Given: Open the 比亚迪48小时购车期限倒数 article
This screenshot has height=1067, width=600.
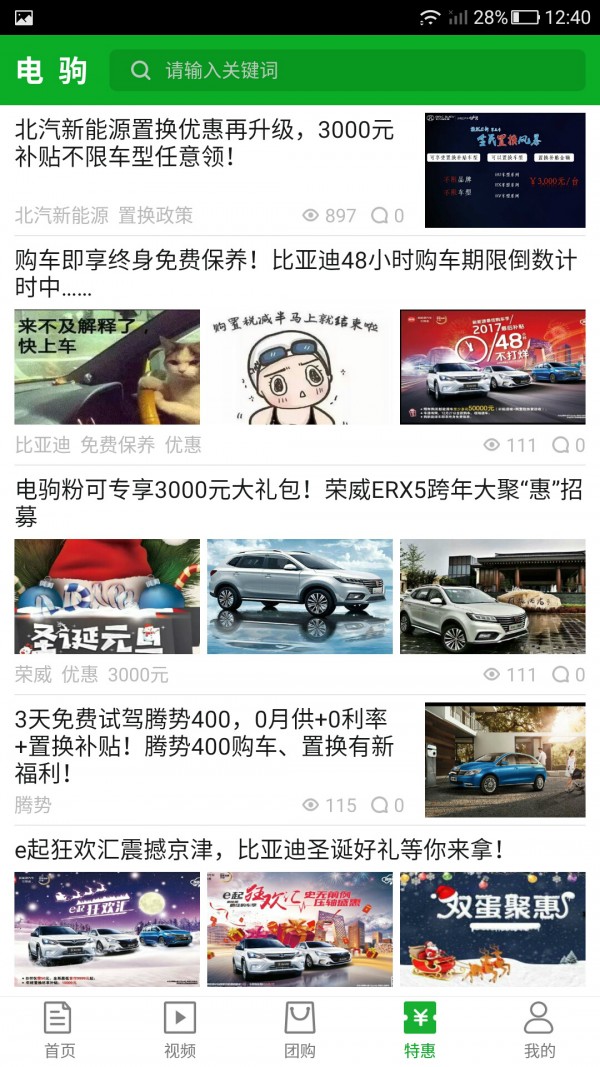Looking at the screenshot, I should pyautogui.click(x=296, y=274).
